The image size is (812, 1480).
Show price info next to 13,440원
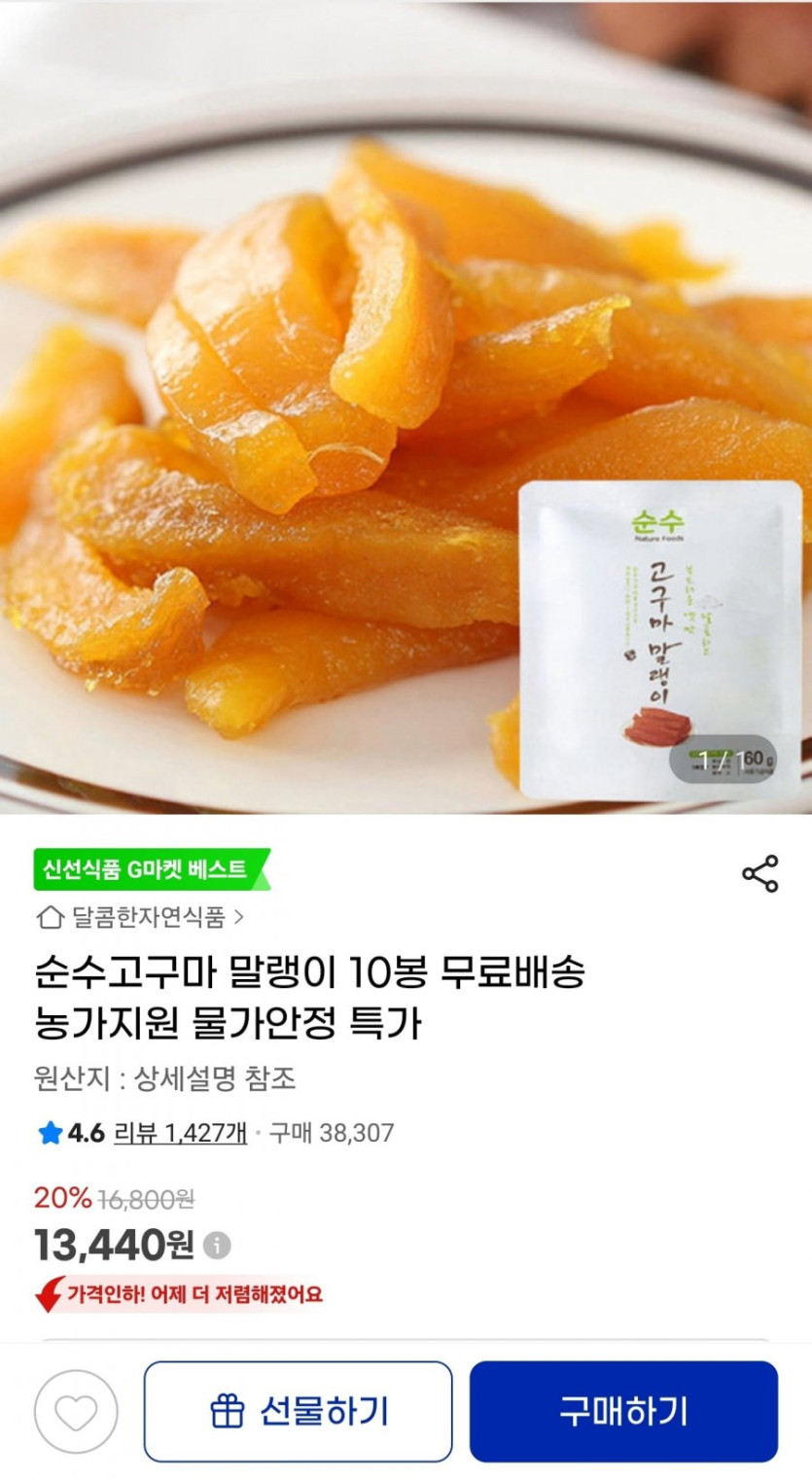pyautogui.click(x=218, y=1244)
